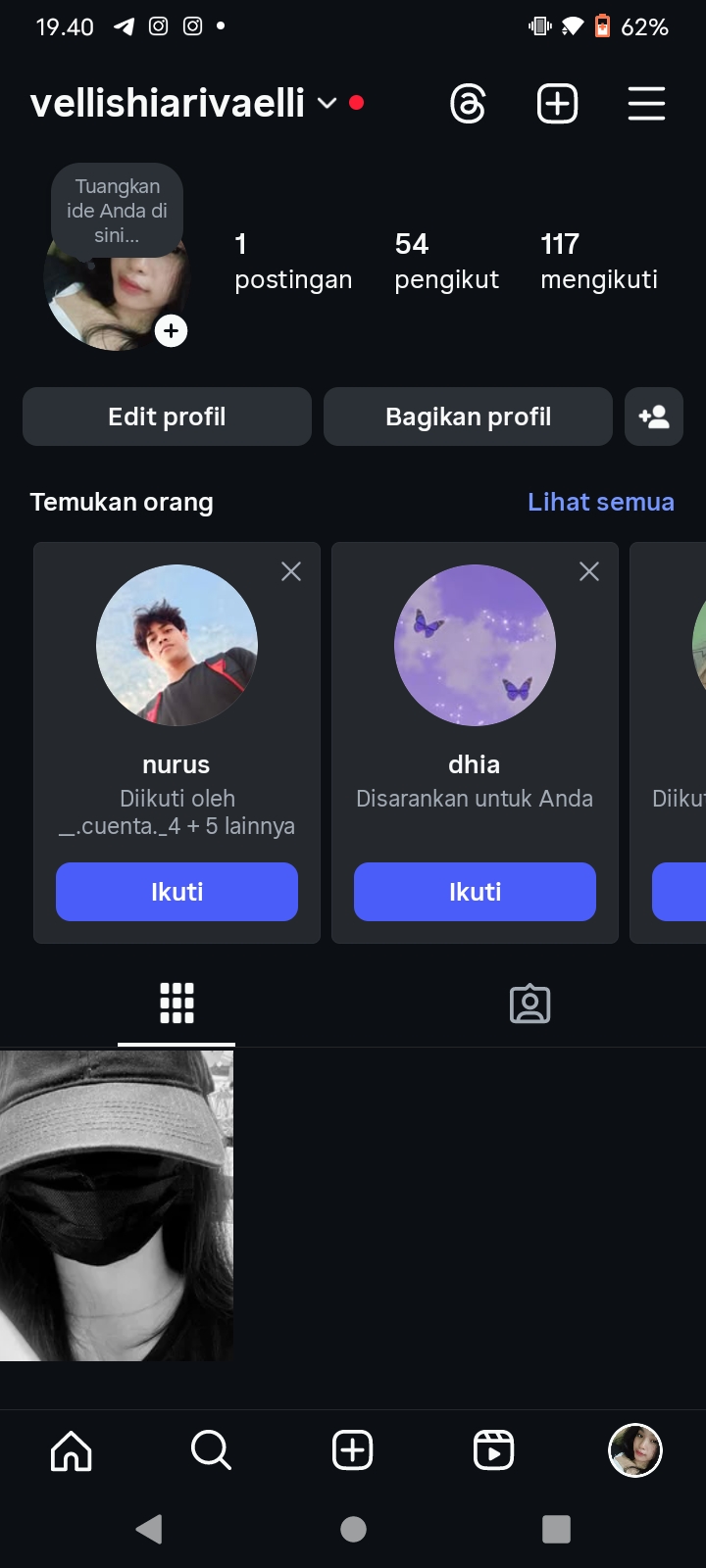This screenshot has width=706, height=1568.
Task: Follow nurus with the Ikuti button
Action: pos(176,892)
